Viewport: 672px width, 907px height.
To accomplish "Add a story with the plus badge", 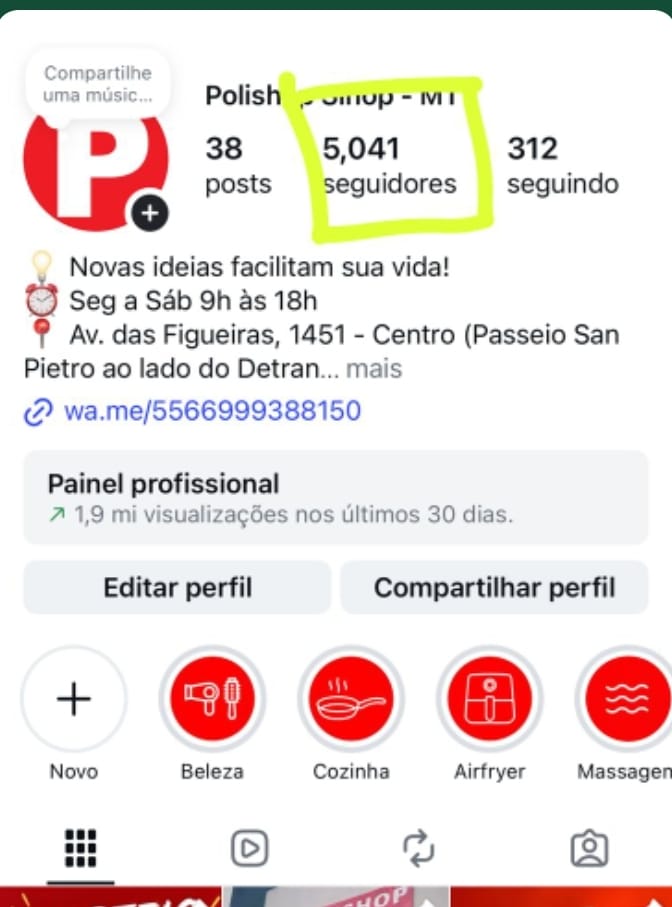I will (148, 212).
